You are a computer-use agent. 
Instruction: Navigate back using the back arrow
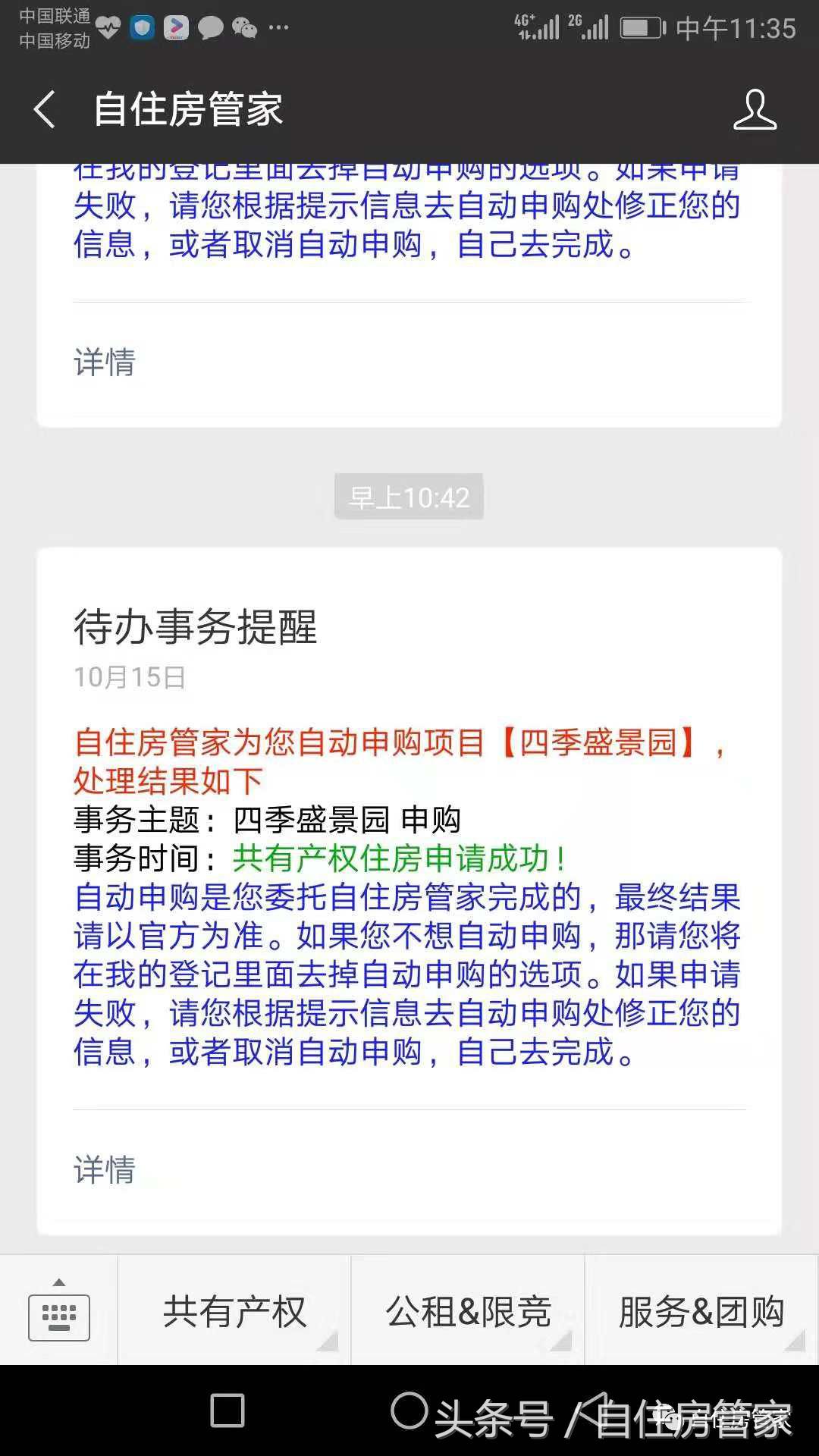click(x=43, y=109)
